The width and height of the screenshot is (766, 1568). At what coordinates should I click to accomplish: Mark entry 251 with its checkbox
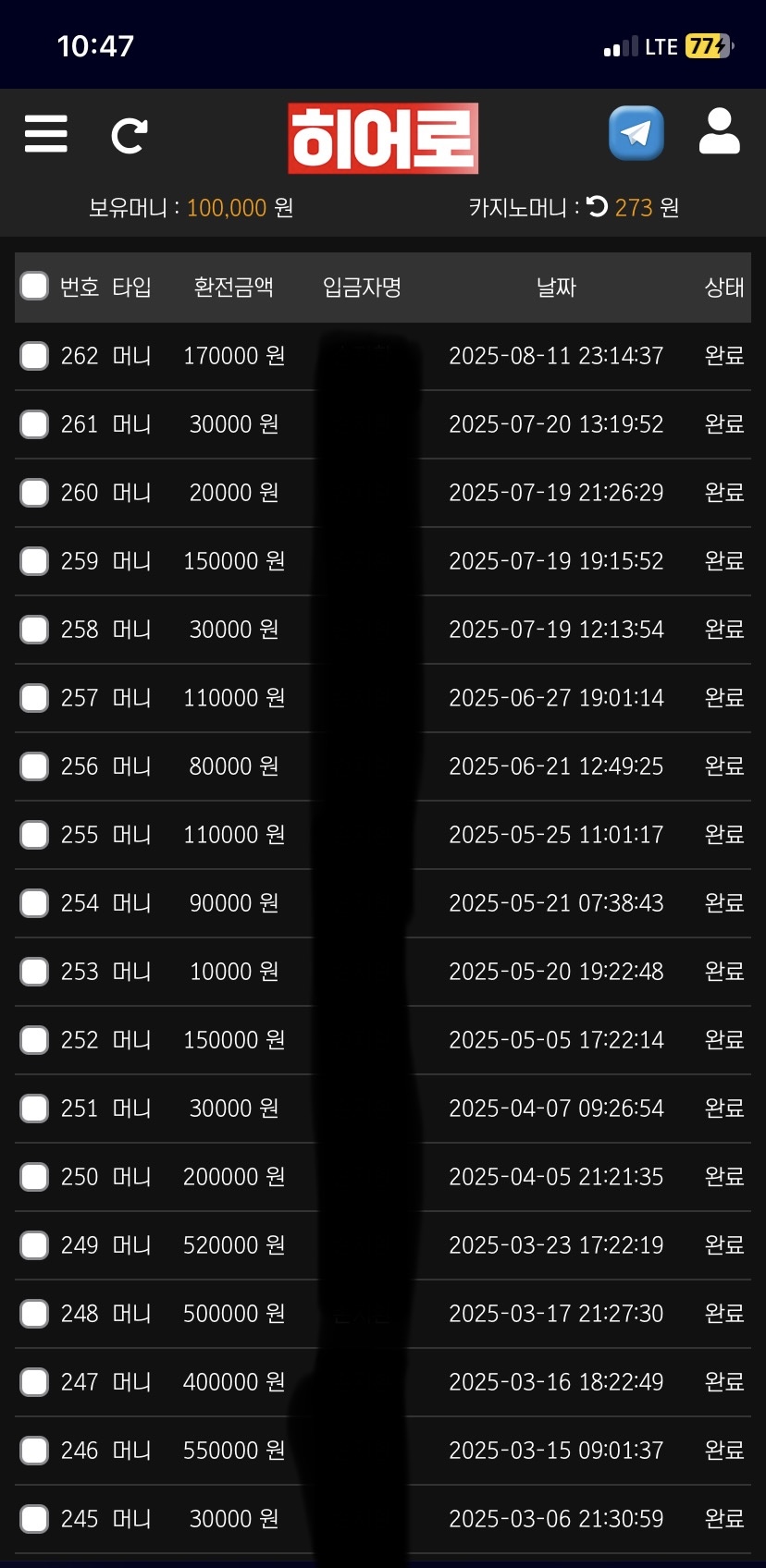(x=34, y=1109)
